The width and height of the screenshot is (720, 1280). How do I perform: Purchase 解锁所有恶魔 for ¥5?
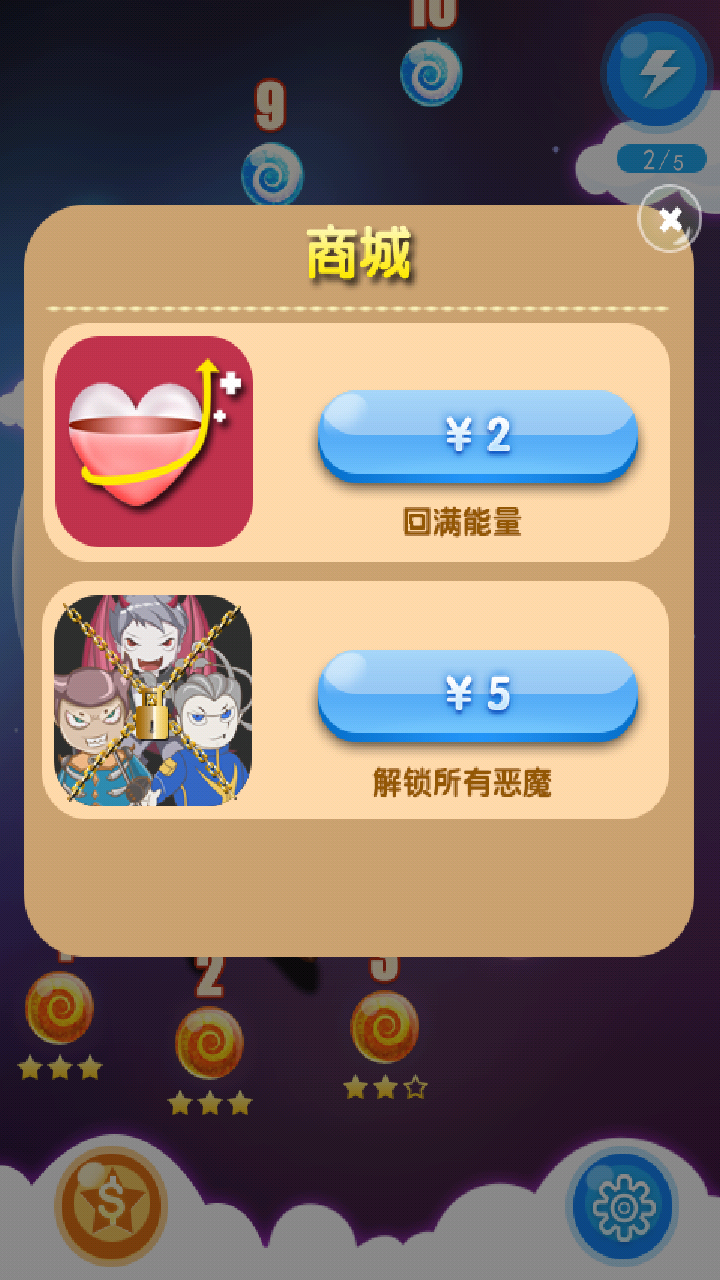click(478, 695)
